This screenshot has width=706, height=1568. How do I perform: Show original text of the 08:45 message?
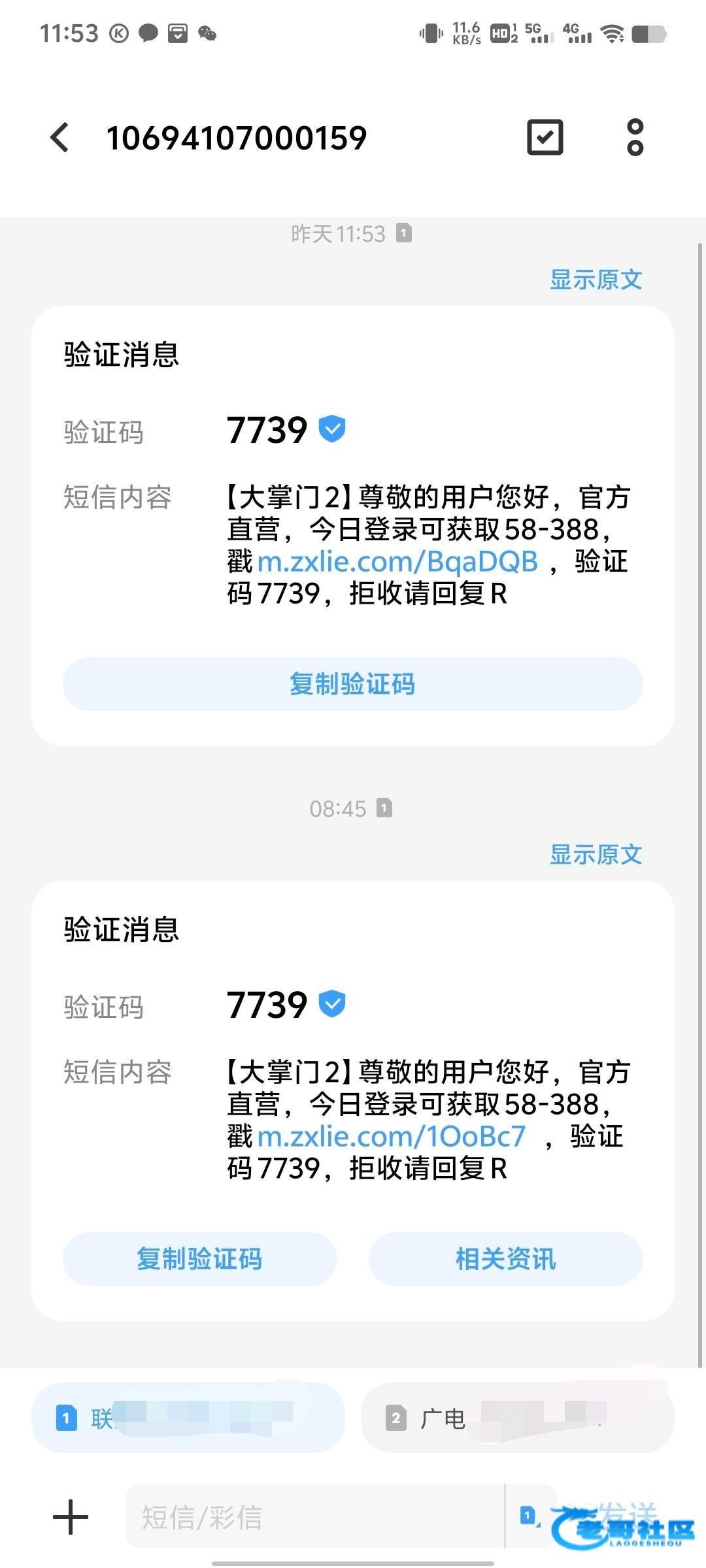(x=596, y=855)
